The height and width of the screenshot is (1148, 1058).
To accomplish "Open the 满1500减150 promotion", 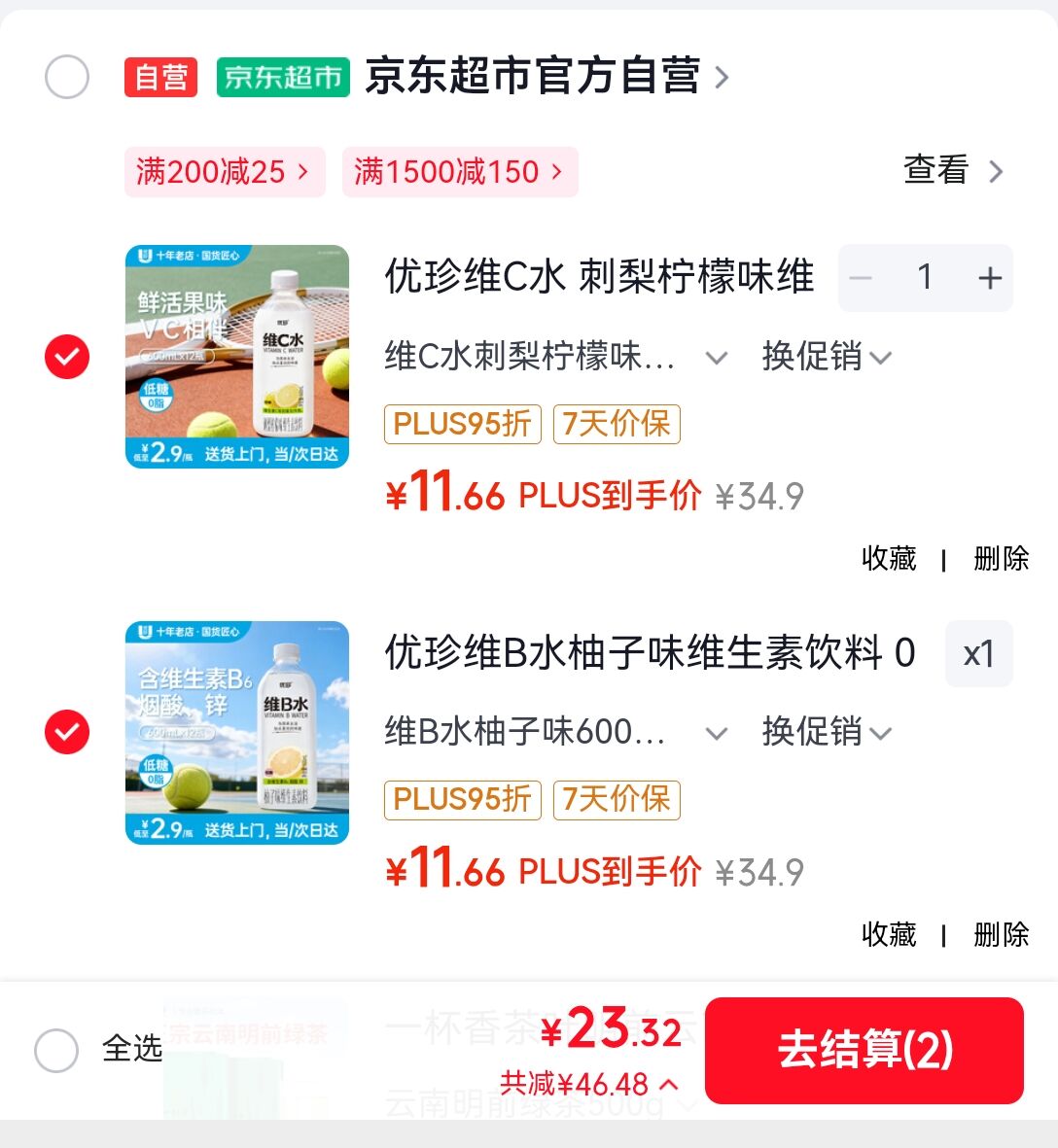I will pyautogui.click(x=459, y=172).
